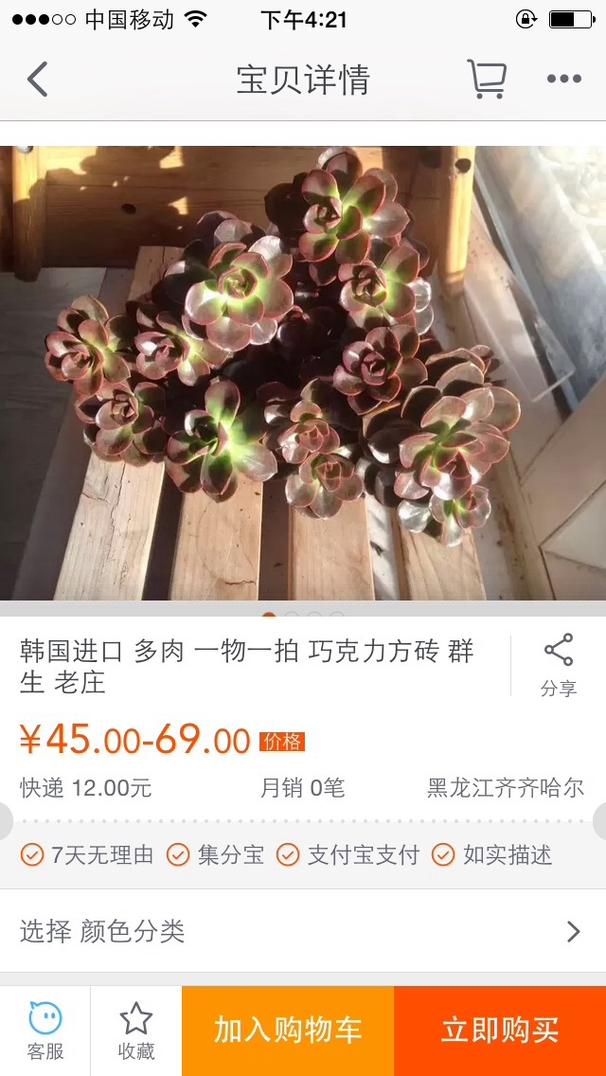Tap 加入购物车 to add to cart
Image resolution: width=606 pixels, height=1076 pixels.
pos(288,1031)
